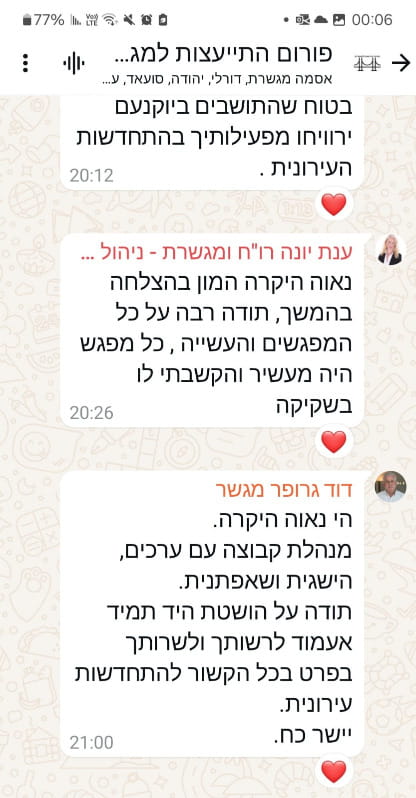View heart reaction on the 21:00 message

(334, 771)
